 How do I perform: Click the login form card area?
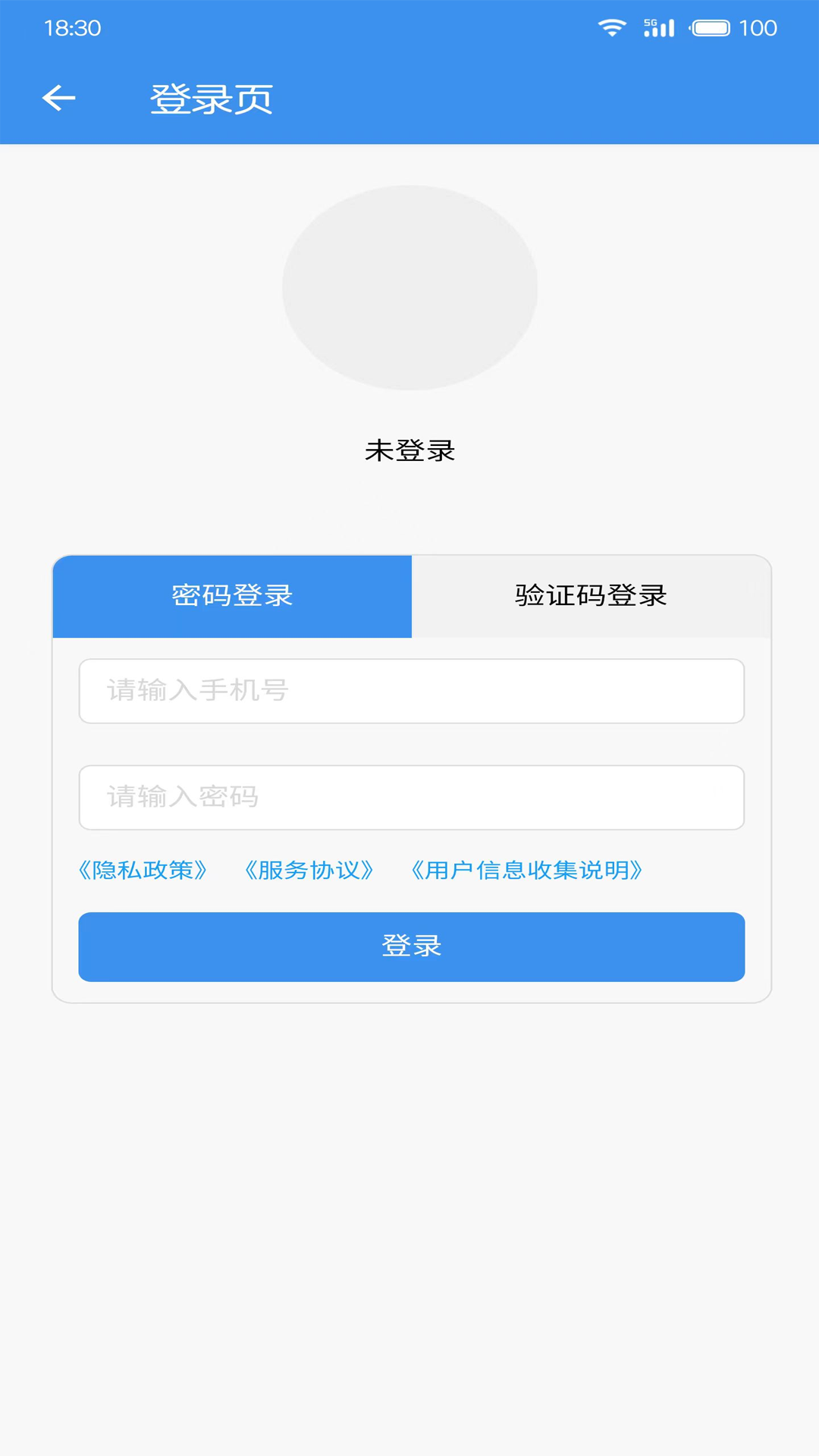point(409,777)
